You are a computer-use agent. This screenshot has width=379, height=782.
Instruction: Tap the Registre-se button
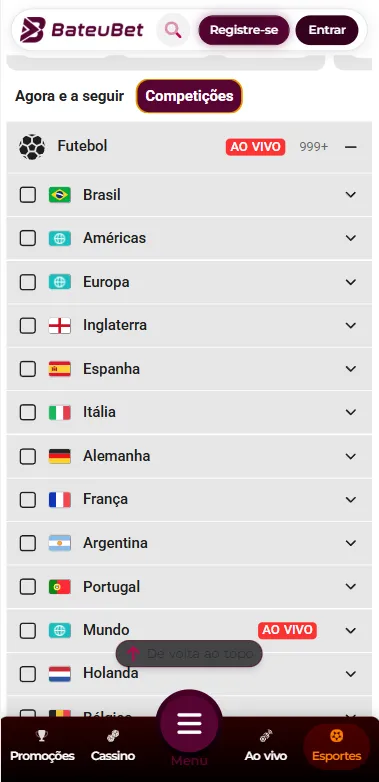[x=243, y=30]
